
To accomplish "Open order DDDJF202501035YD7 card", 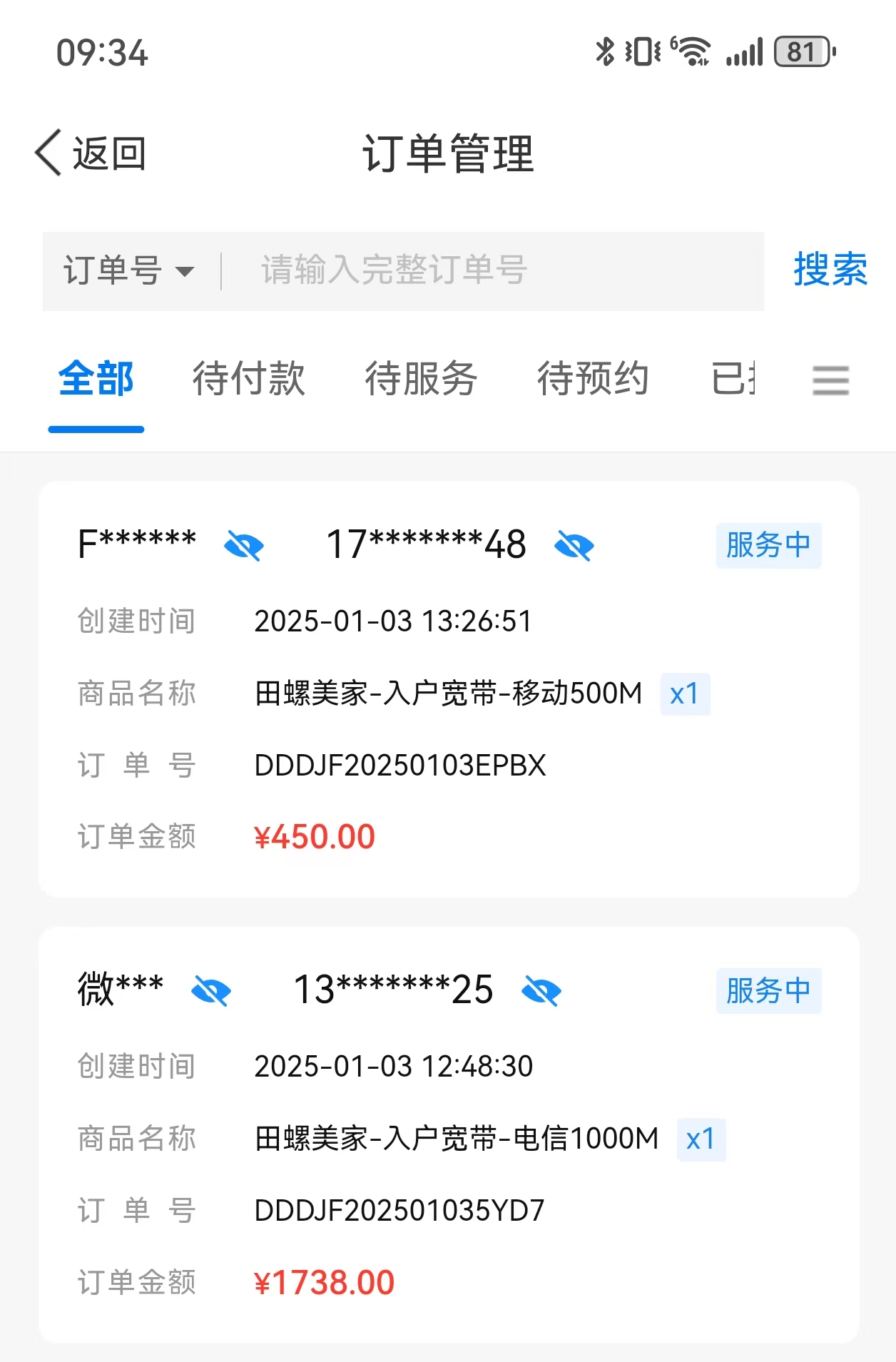I will pyautogui.click(x=448, y=1210).
